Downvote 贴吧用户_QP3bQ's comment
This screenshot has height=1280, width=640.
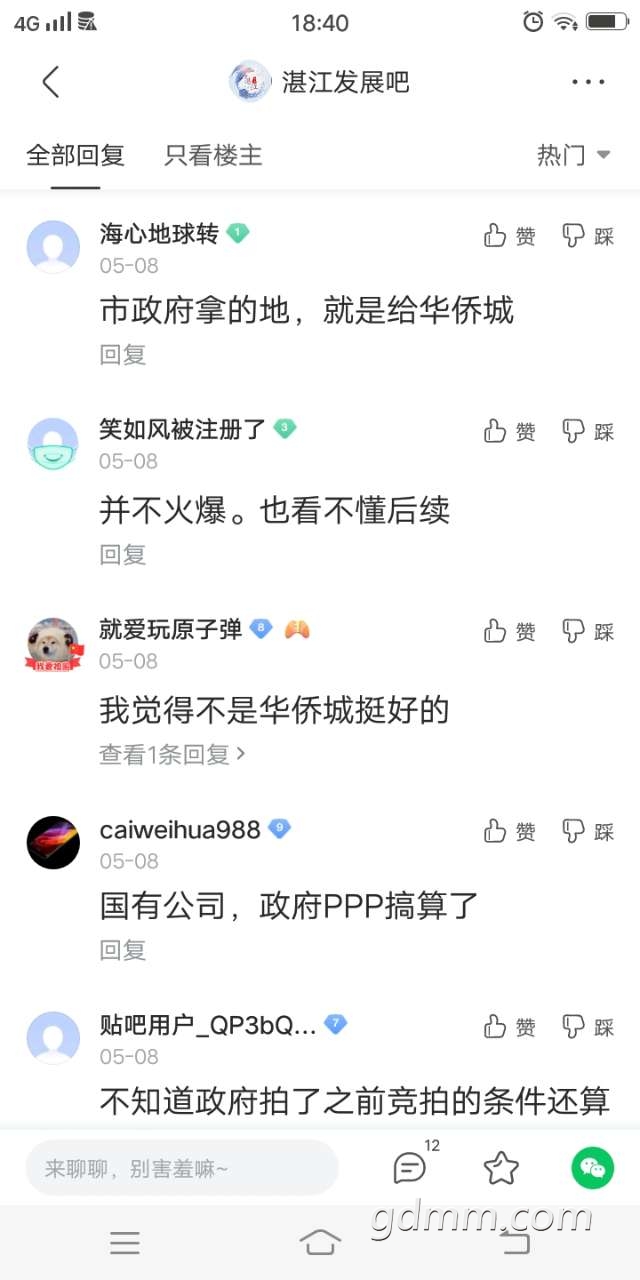pos(587,1027)
